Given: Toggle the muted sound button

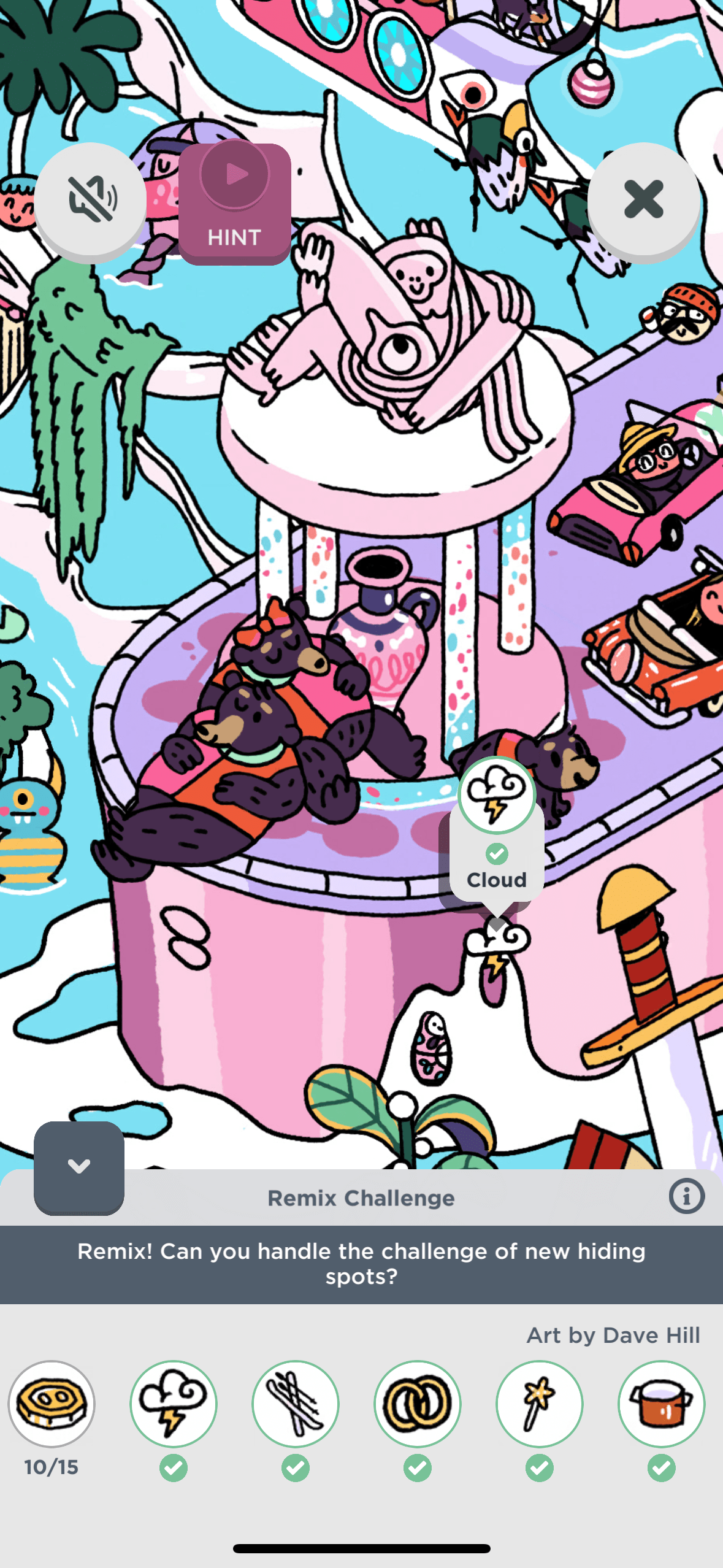Looking at the screenshot, I should pos(90,199).
